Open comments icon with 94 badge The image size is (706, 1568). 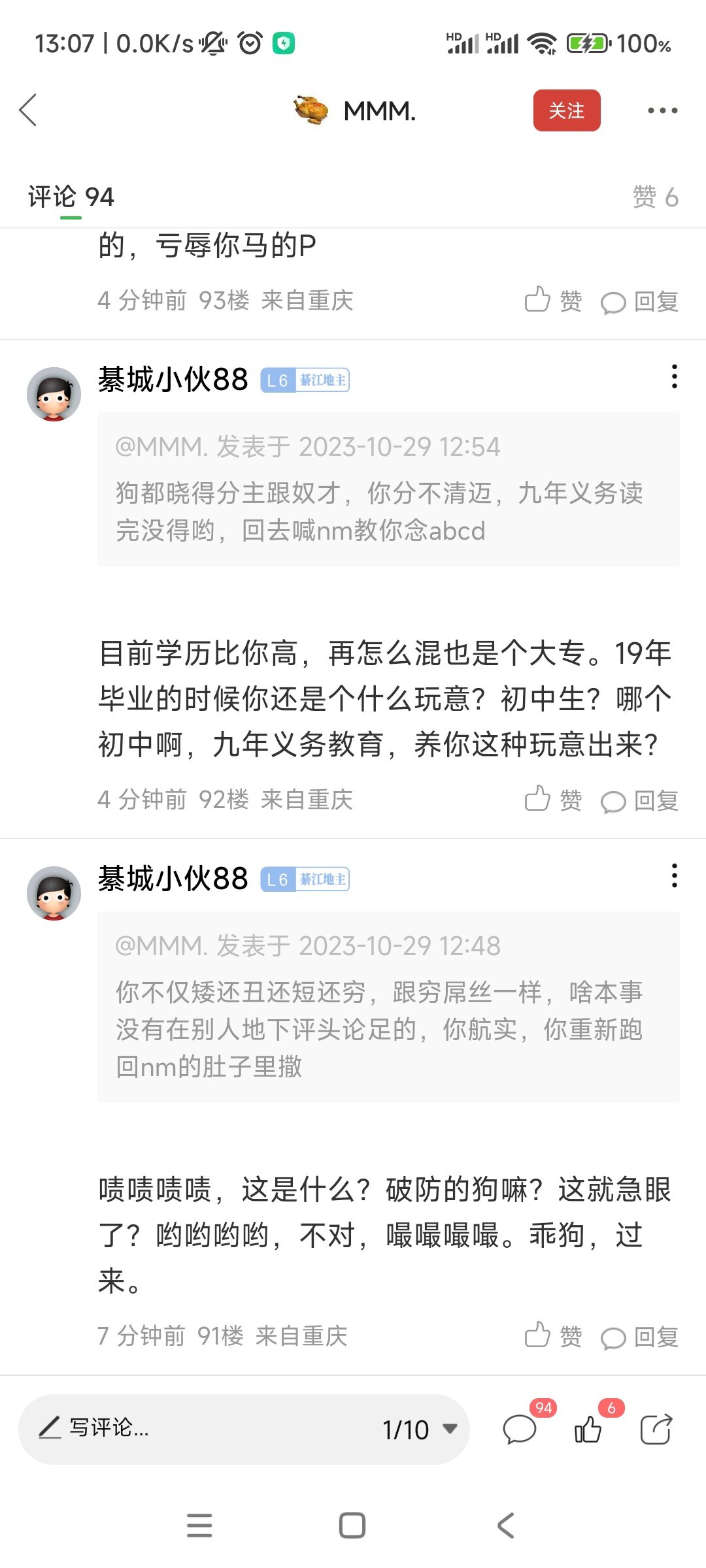click(x=520, y=1429)
